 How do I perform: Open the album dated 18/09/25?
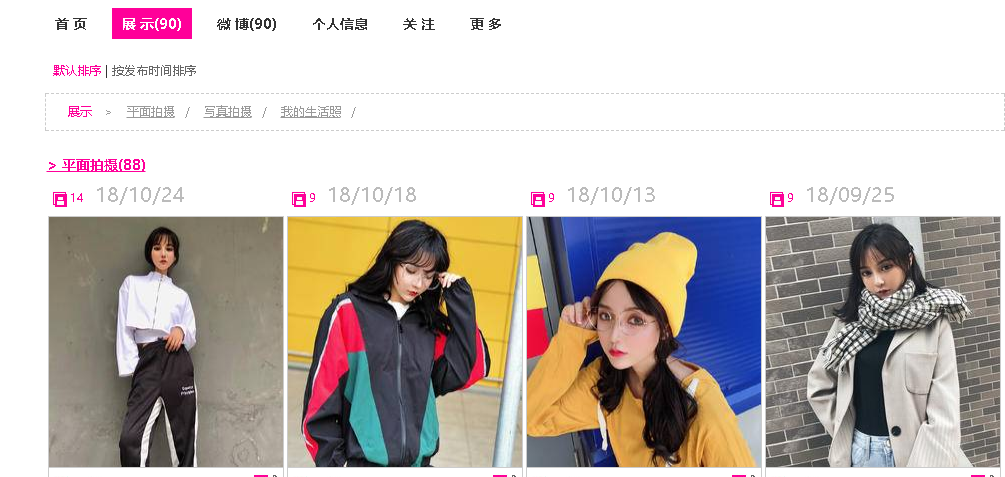(883, 341)
